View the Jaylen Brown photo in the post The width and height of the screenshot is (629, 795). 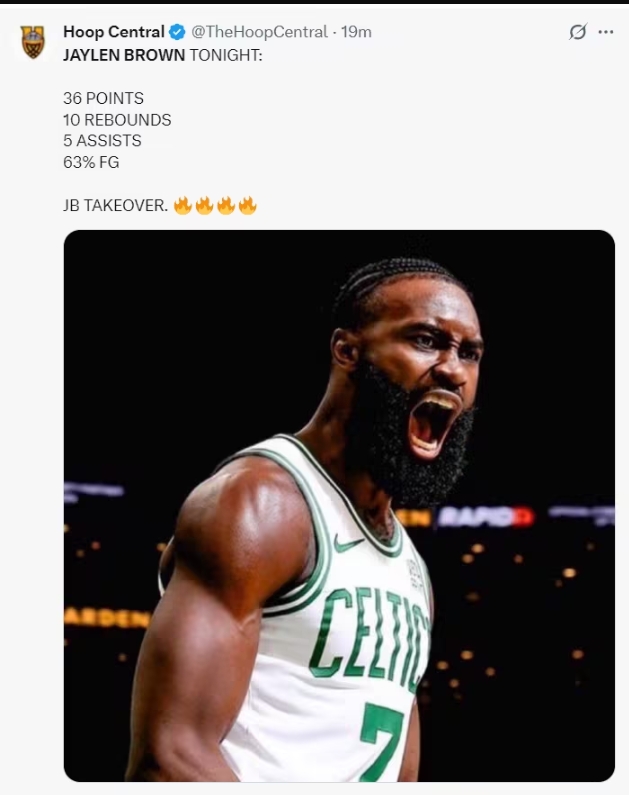click(x=339, y=505)
